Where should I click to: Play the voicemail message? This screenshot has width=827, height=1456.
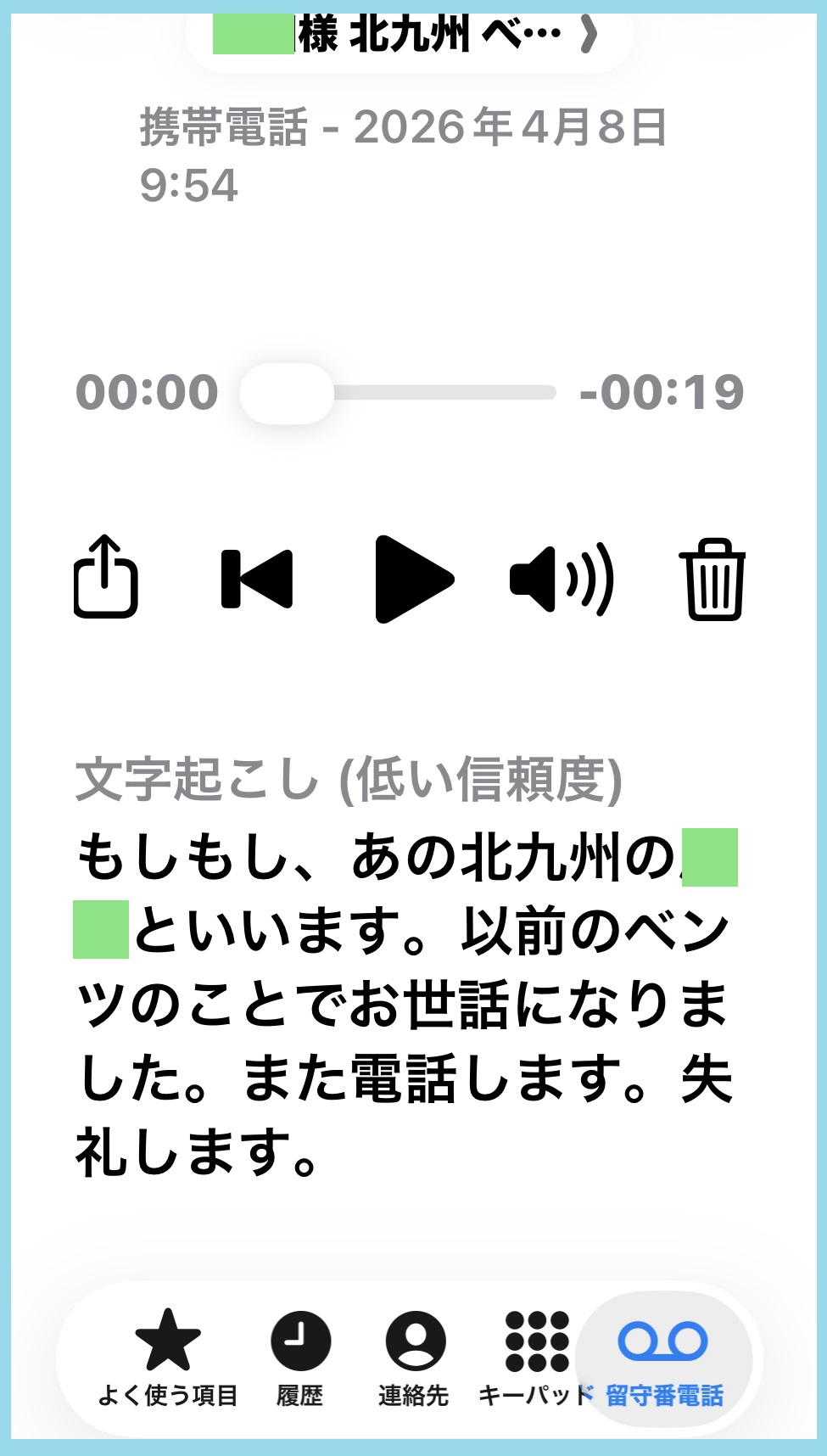tap(413, 580)
